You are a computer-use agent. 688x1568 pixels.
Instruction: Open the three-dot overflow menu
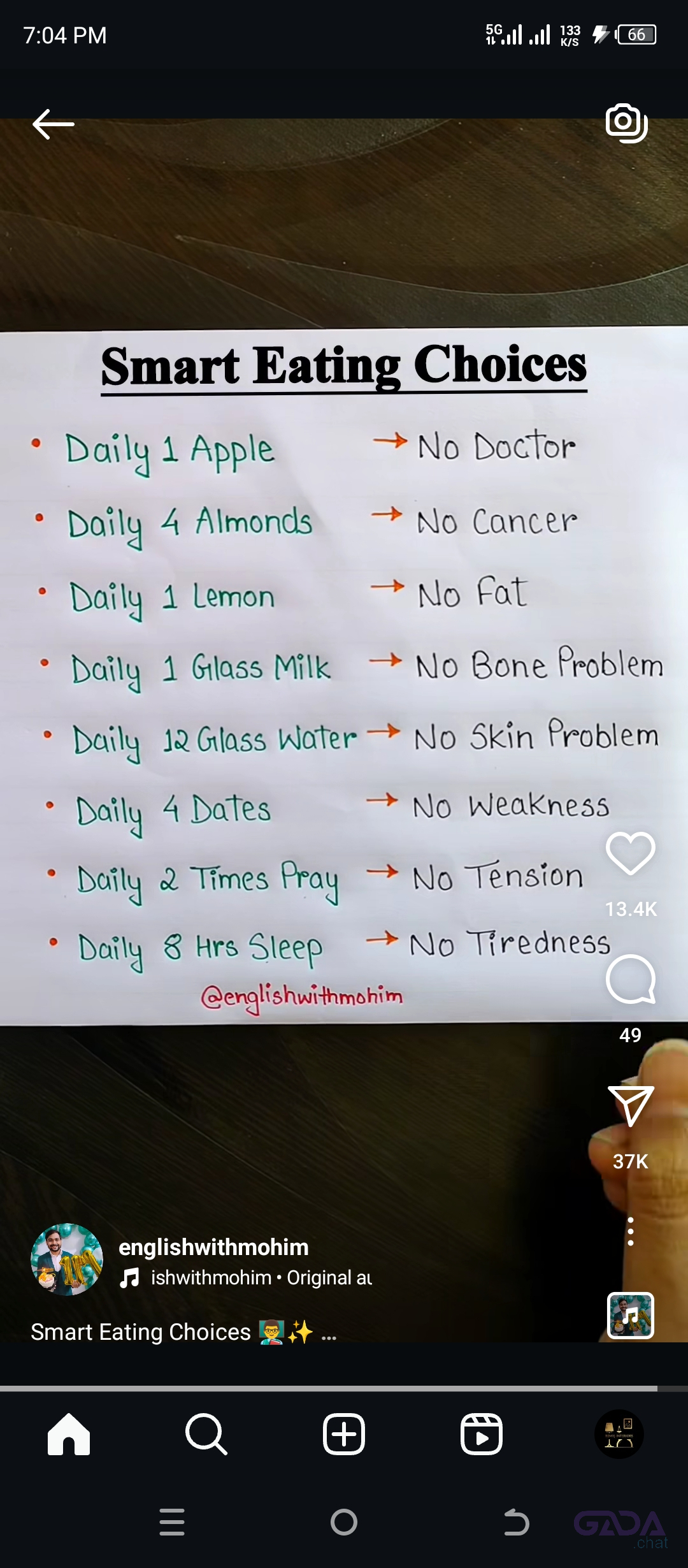[630, 1231]
